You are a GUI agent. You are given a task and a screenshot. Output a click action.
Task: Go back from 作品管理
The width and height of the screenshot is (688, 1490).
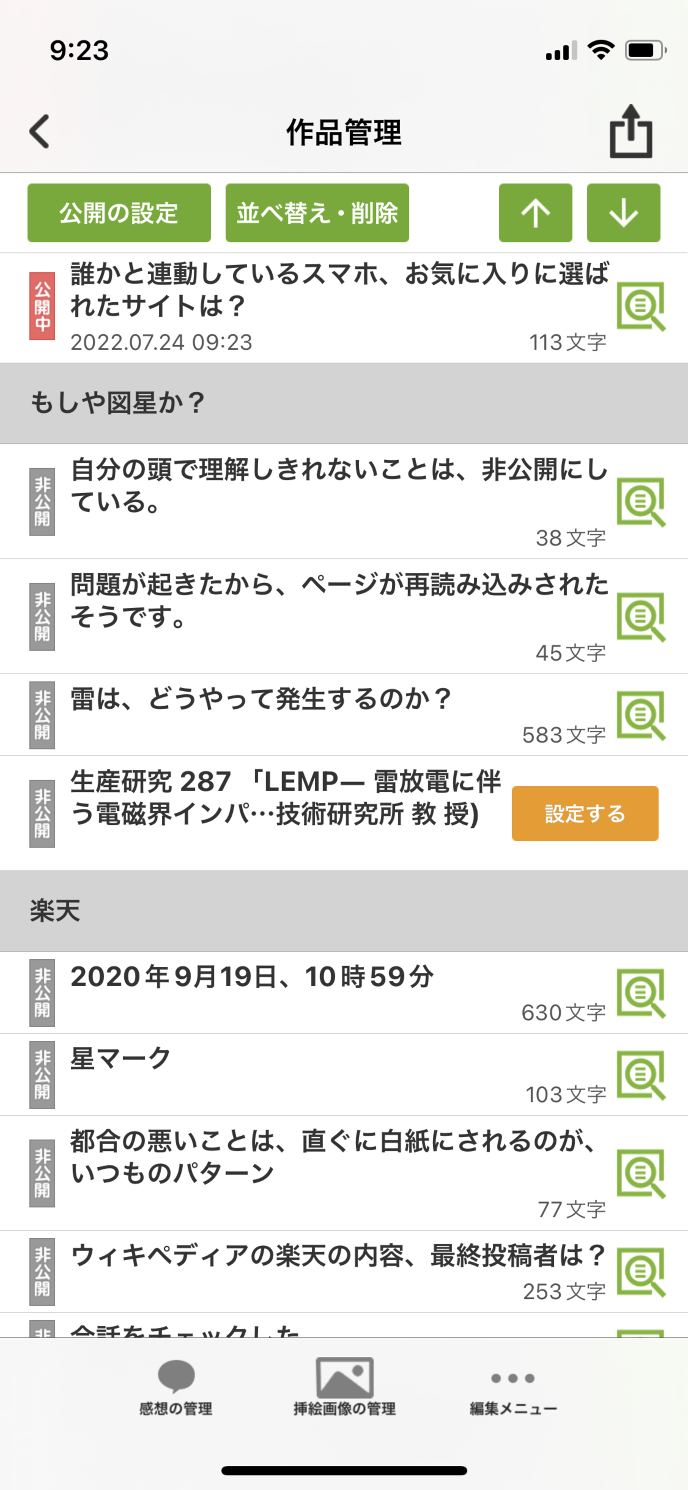tap(40, 132)
